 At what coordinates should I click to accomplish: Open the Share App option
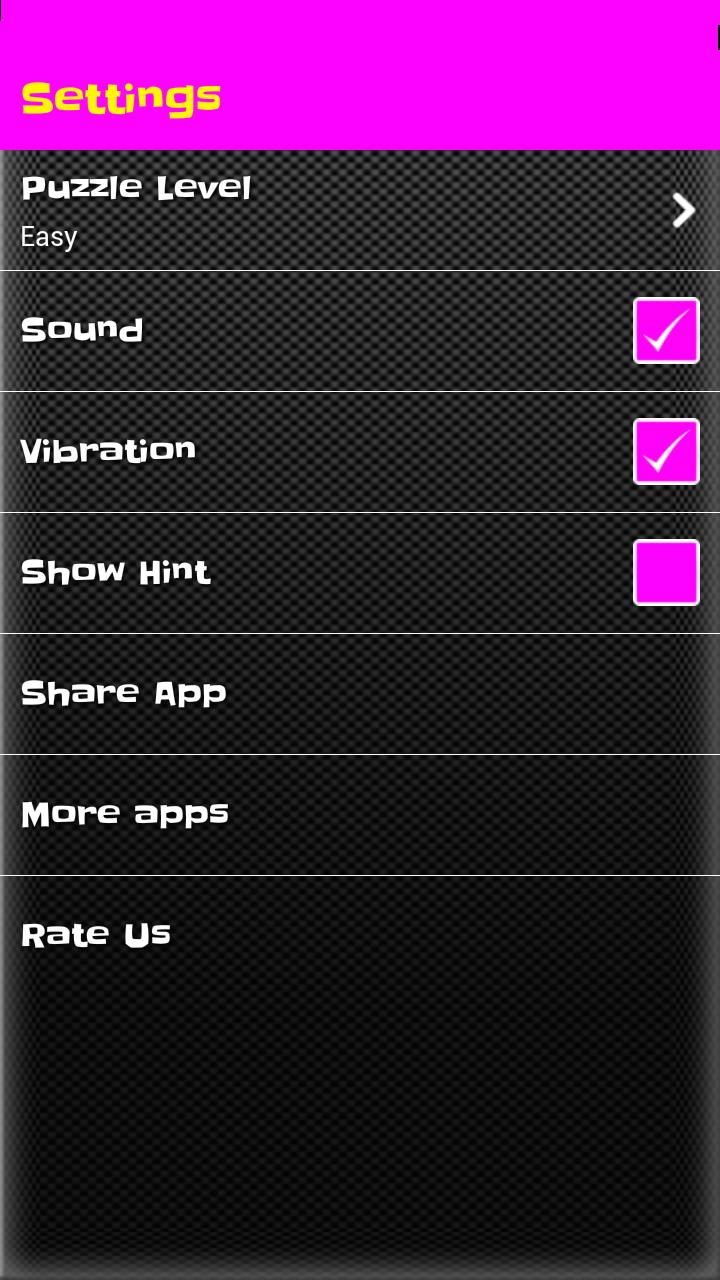[x=360, y=694]
